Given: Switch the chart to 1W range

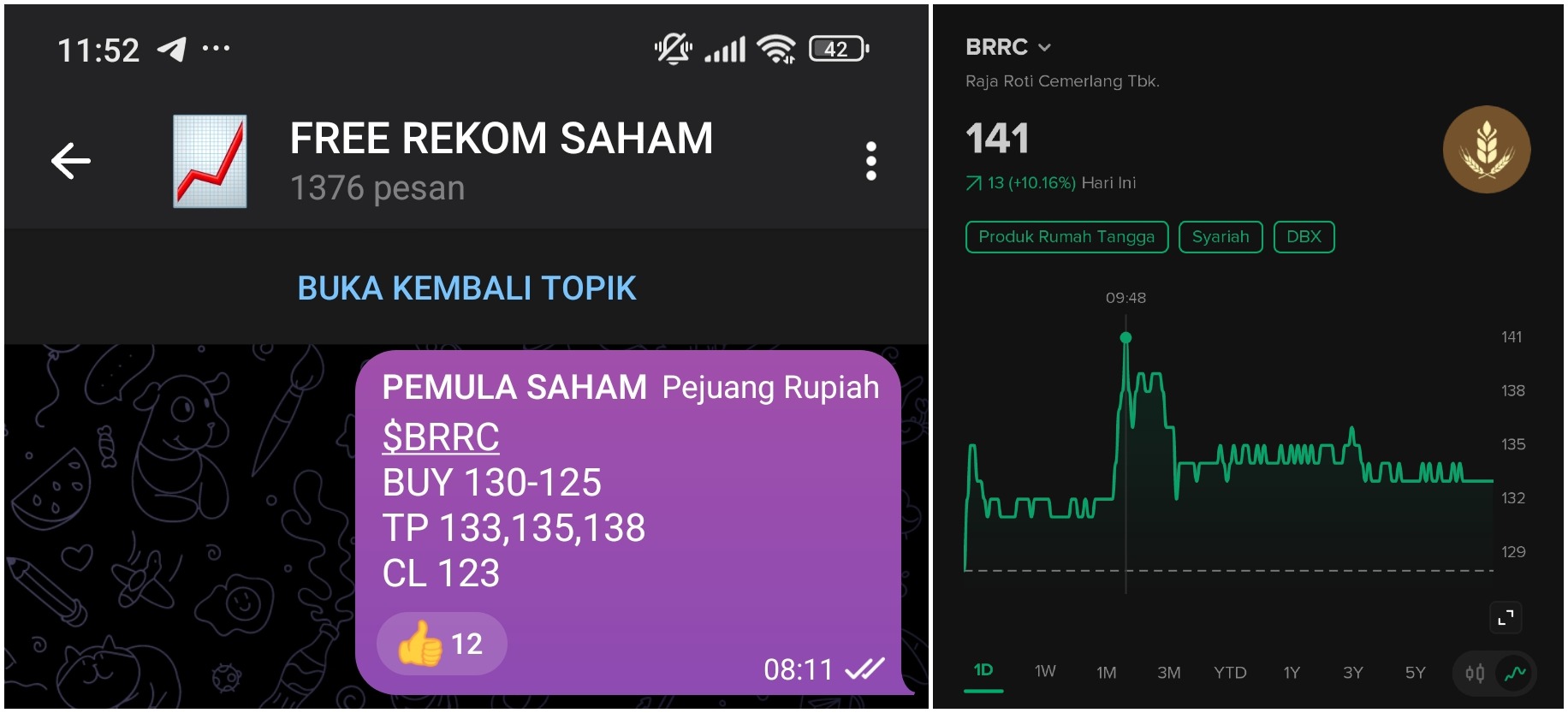Looking at the screenshot, I should (x=1045, y=672).
